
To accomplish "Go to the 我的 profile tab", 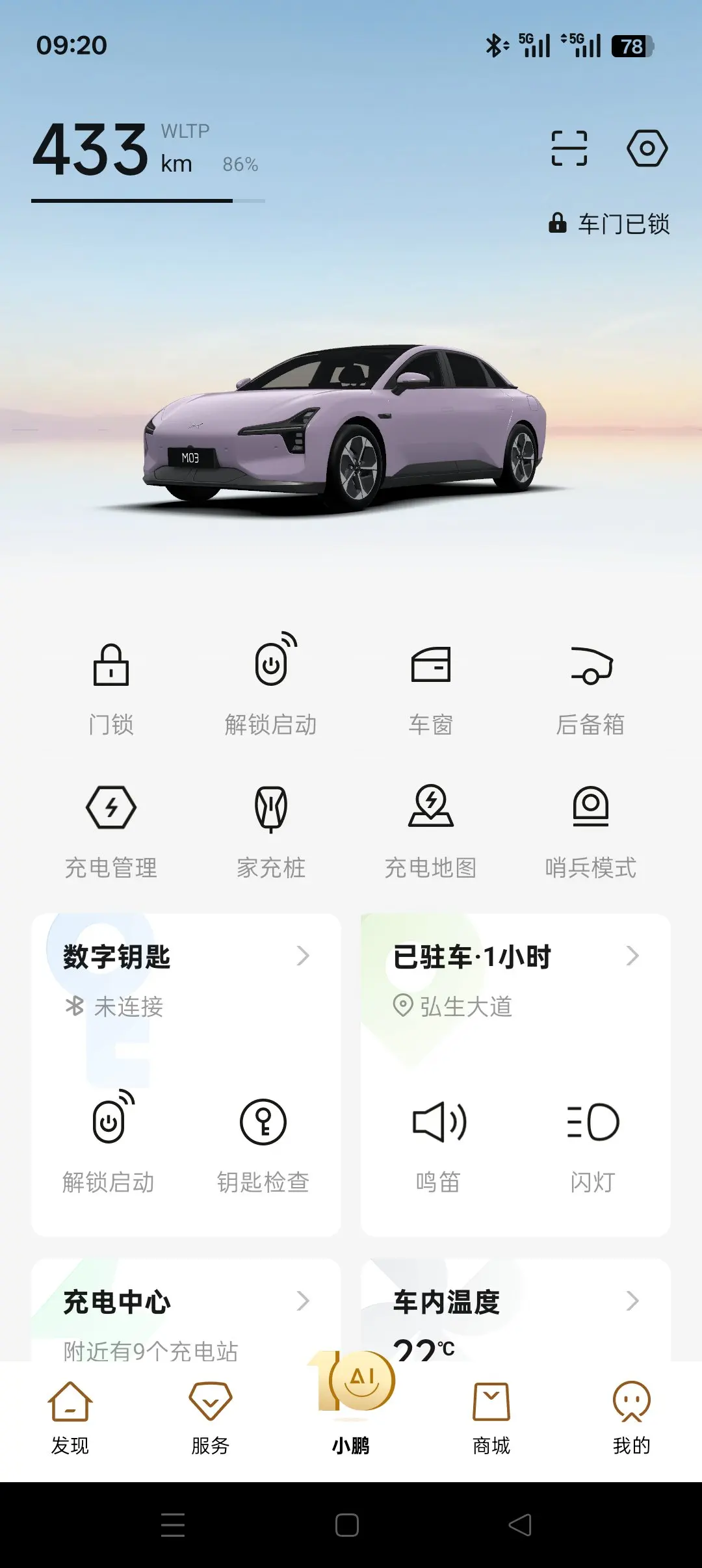I will 632,1418.
